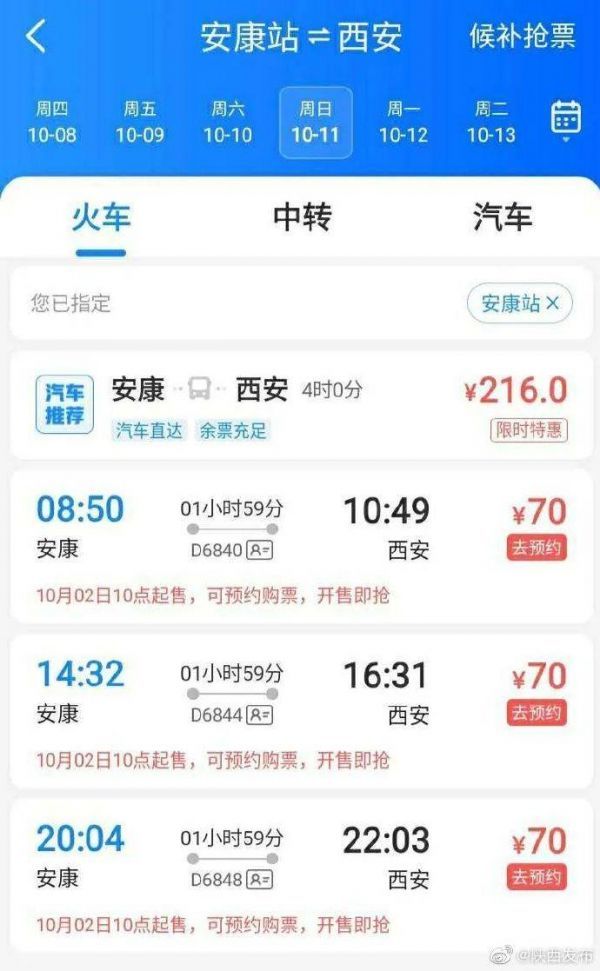Remove the 安康站 filter chip
The width and height of the screenshot is (600, 971).
coord(552,303)
